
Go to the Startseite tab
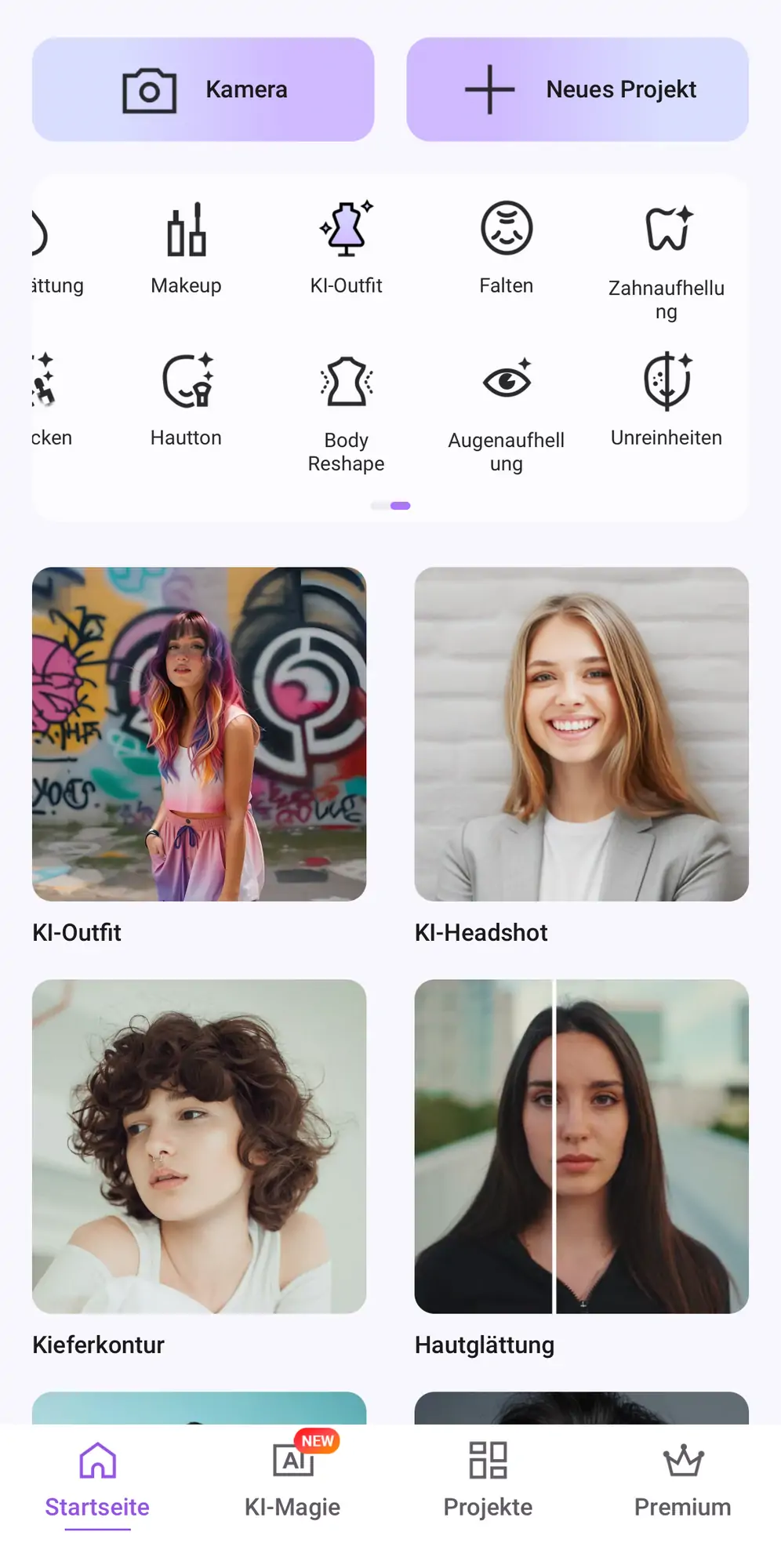pyautogui.click(x=97, y=1480)
